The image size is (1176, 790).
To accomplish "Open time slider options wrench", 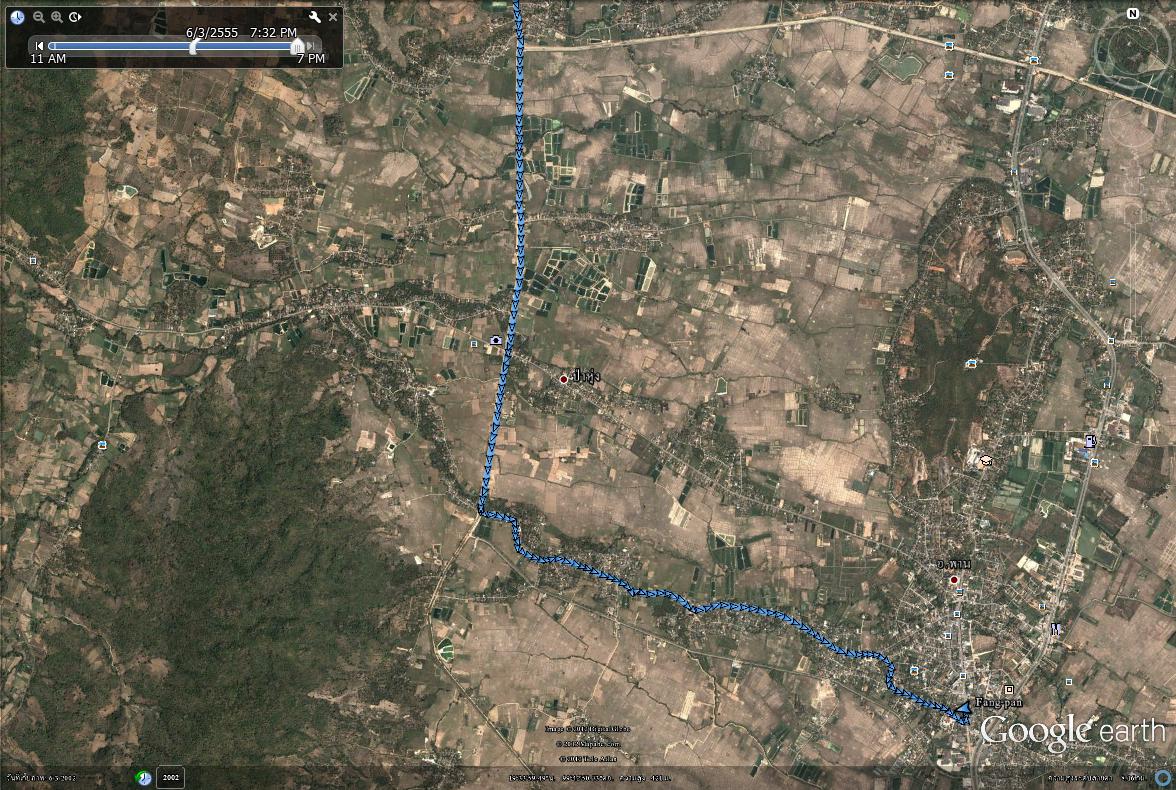I will pyautogui.click(x=314, y=17).
